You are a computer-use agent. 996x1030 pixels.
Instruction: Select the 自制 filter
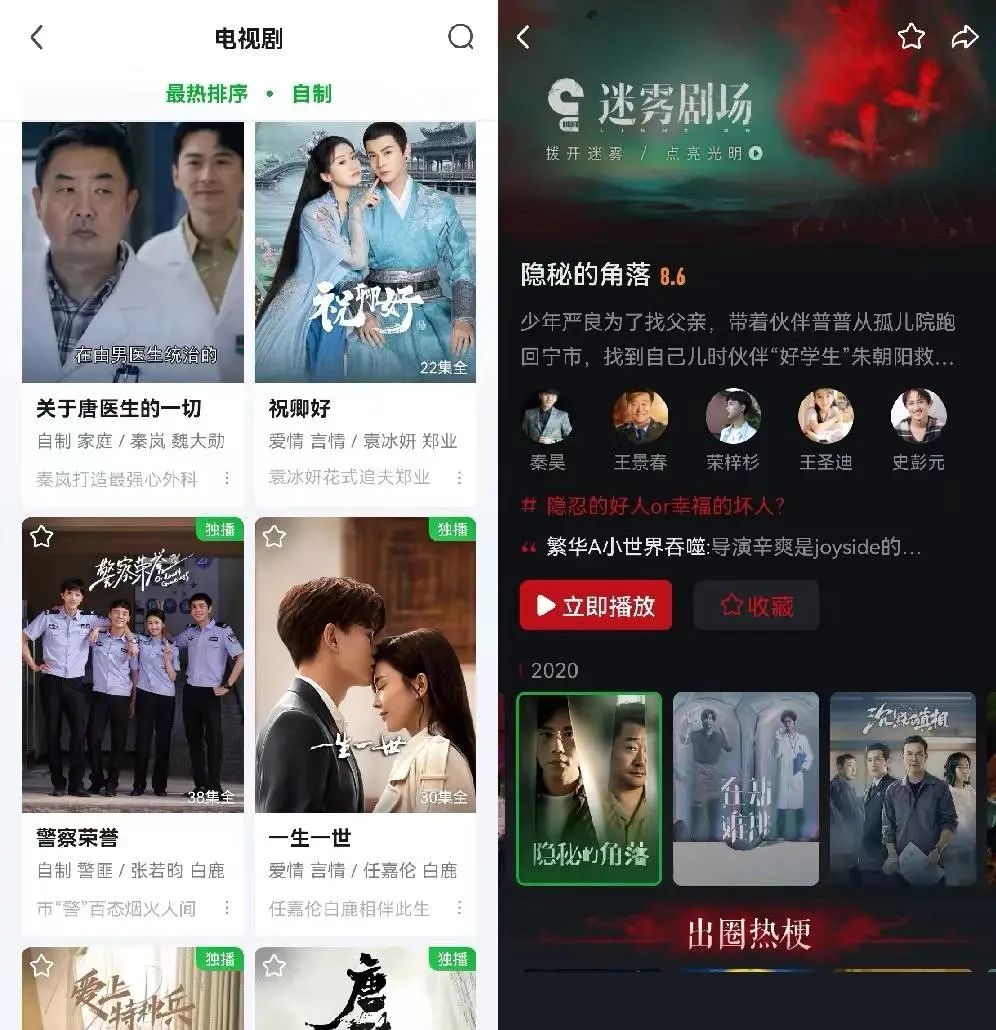[x=311, y=94]
